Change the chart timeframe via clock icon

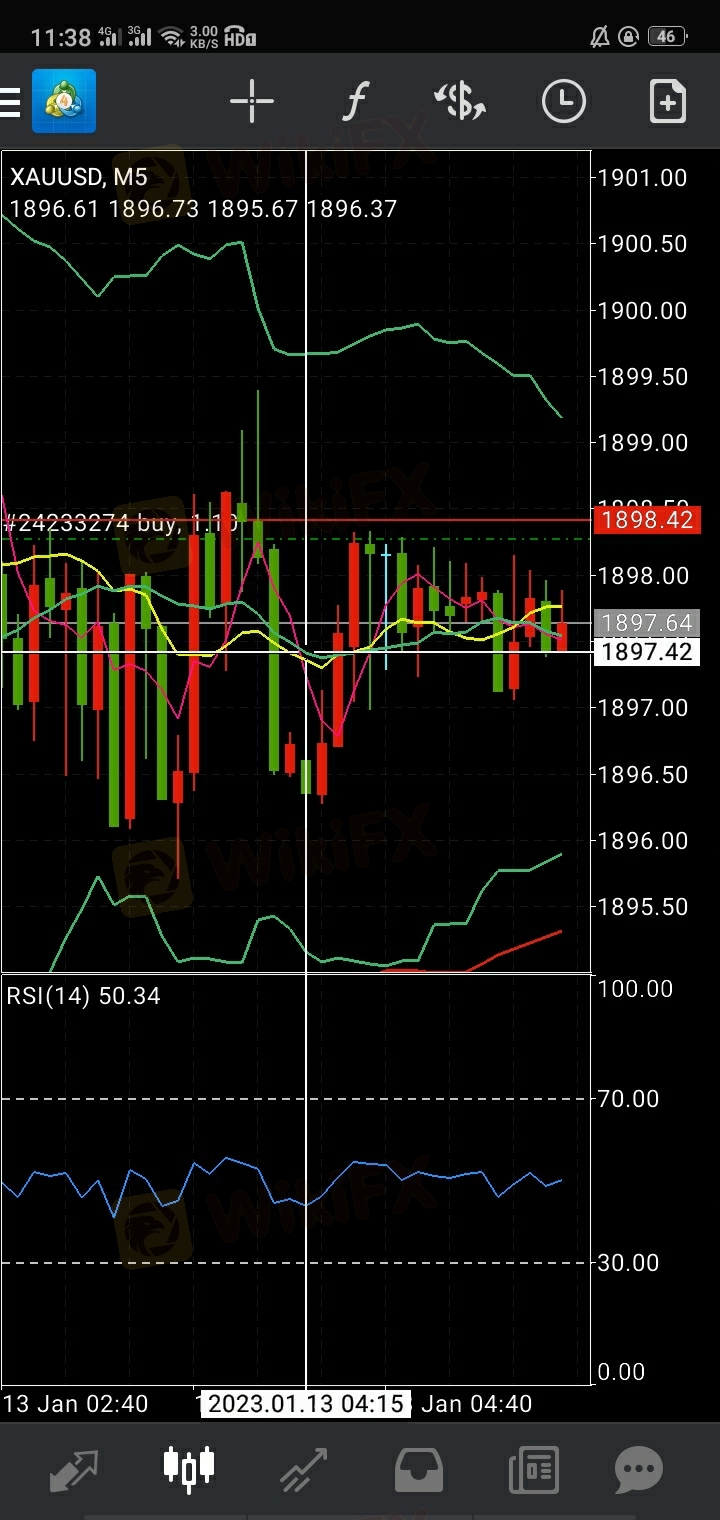tap(564, 102)
